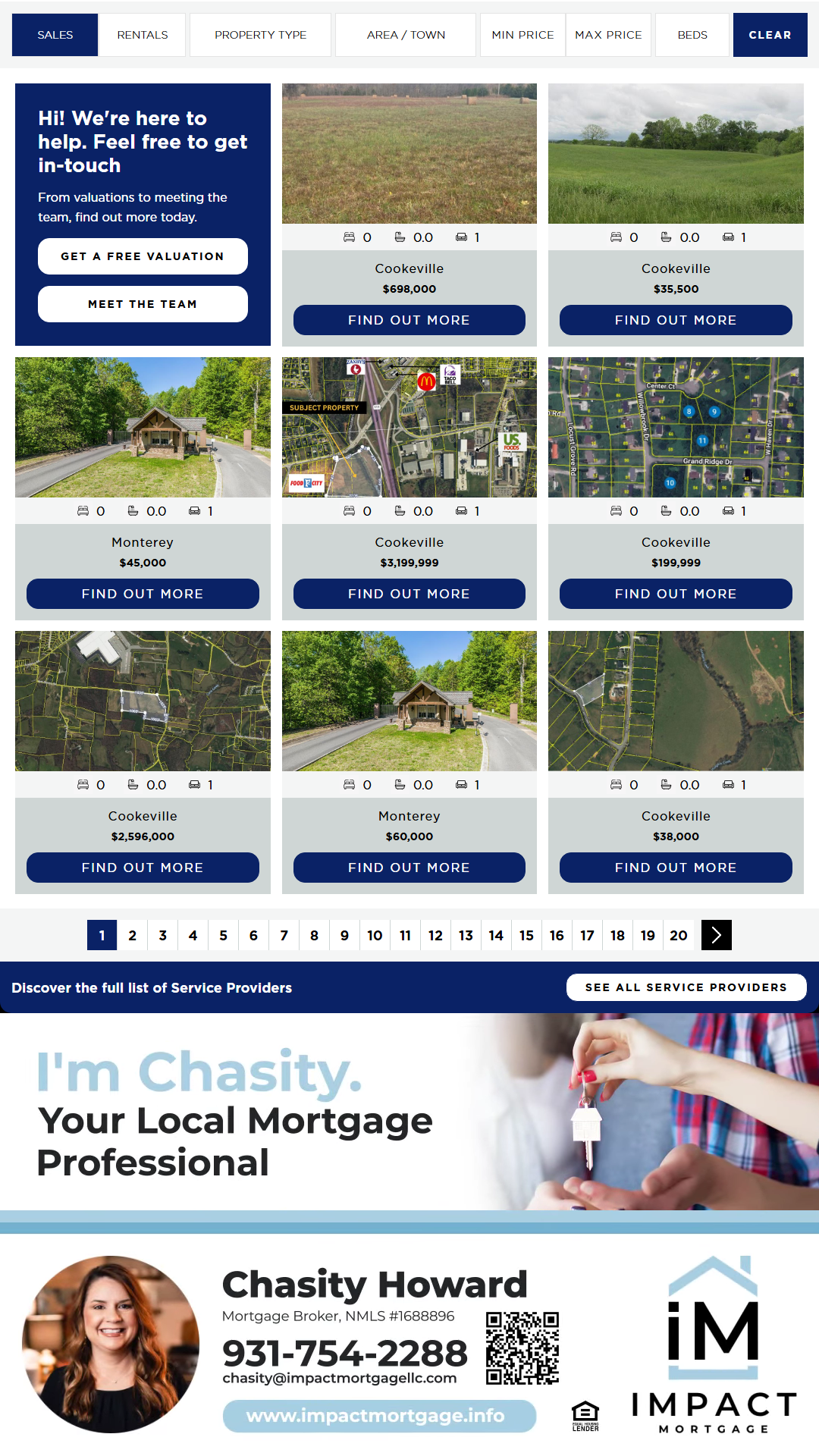
Task: Tap Meet the Team button
Action: pyautogui.click(x=143, y=304)
